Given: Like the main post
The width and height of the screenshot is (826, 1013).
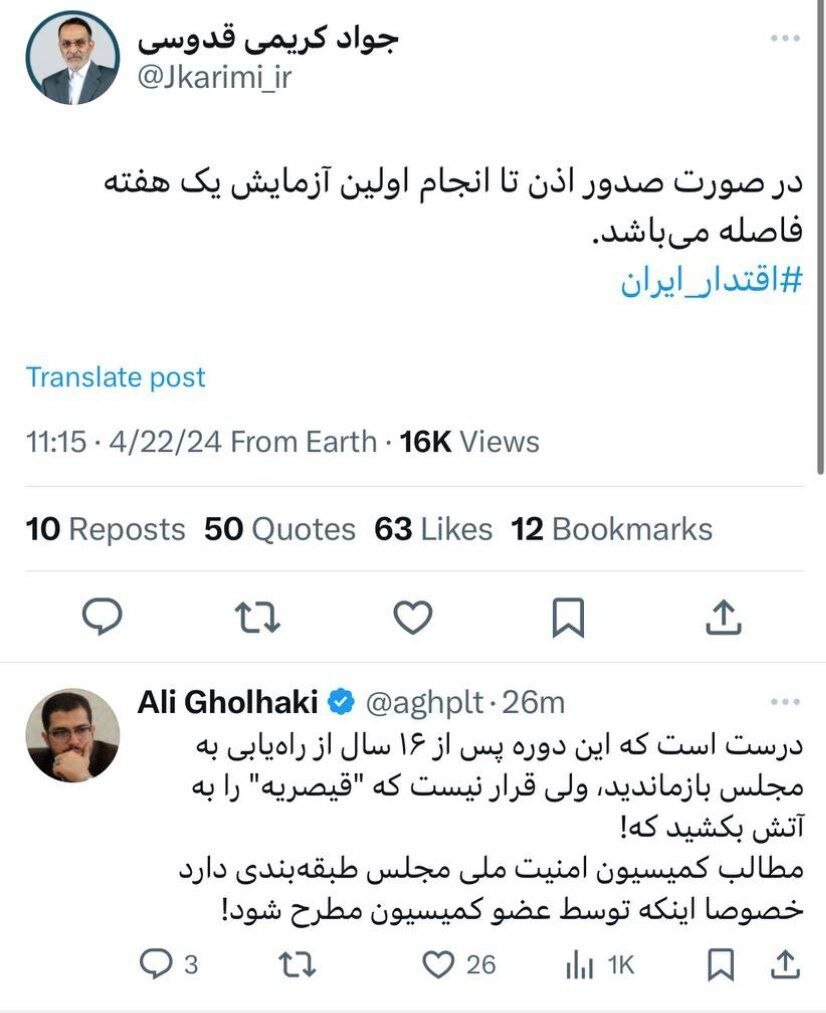Looking at the screenshot, I should click(412, 618).
